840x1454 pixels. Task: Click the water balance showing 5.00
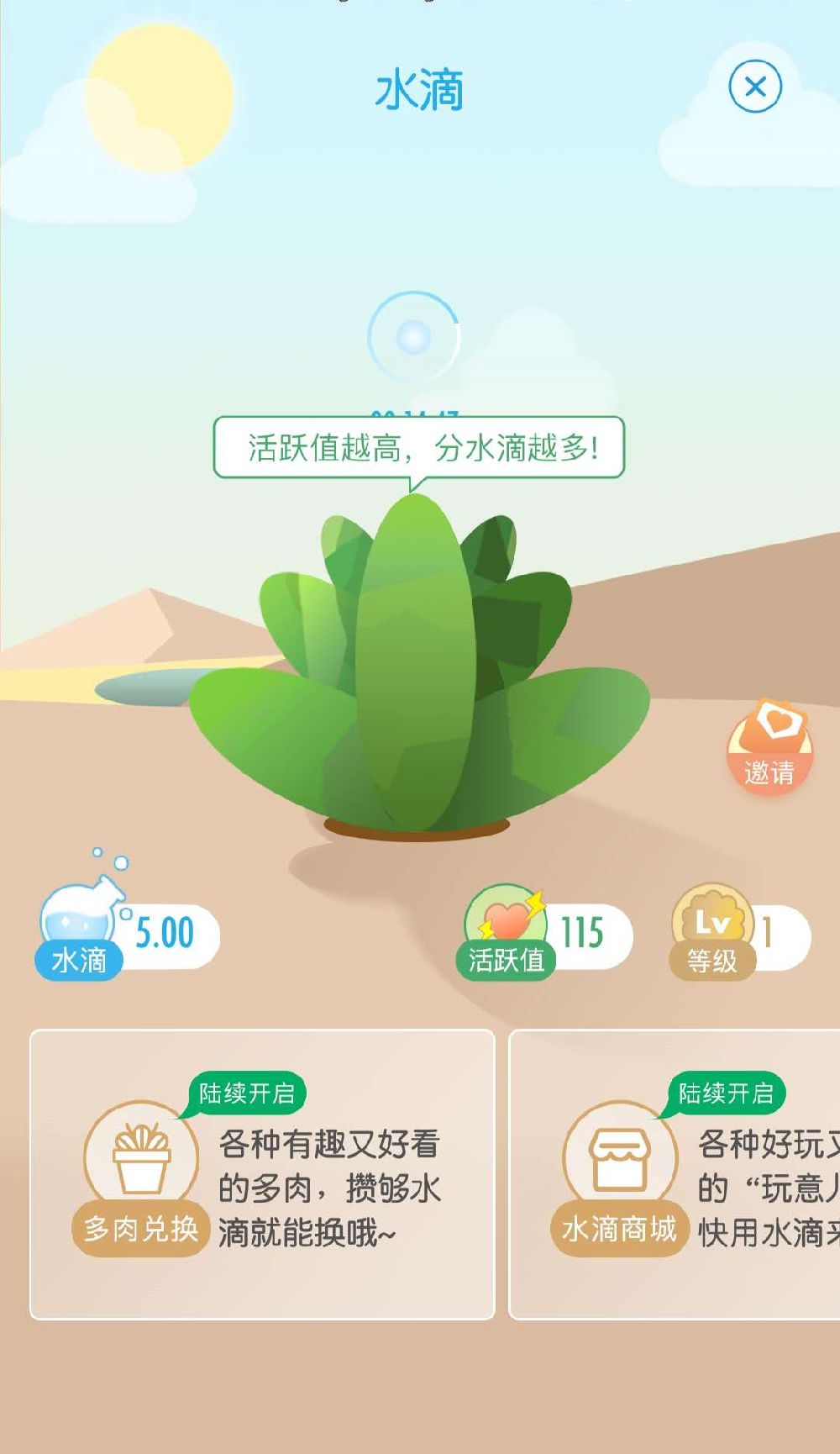tap(165, 930)
